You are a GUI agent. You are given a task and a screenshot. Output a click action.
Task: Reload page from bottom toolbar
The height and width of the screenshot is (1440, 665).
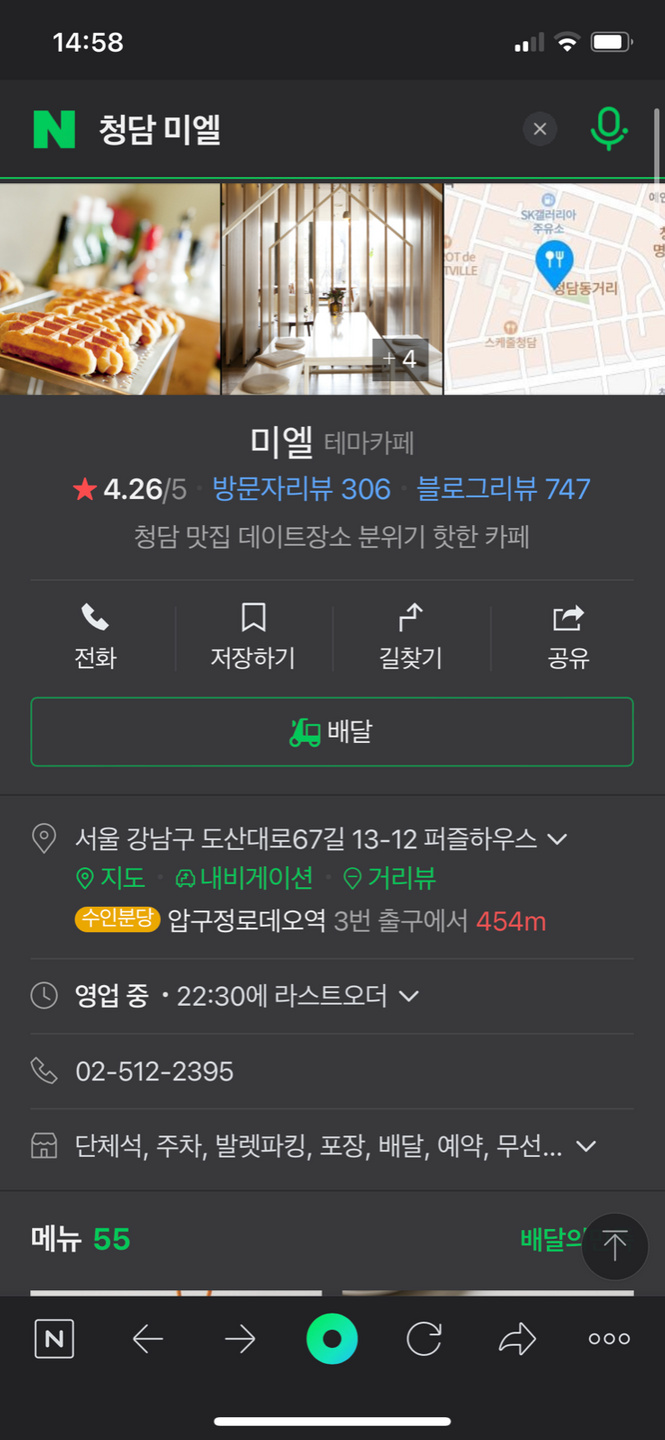pyautogui.click(x=424, y=1339)
